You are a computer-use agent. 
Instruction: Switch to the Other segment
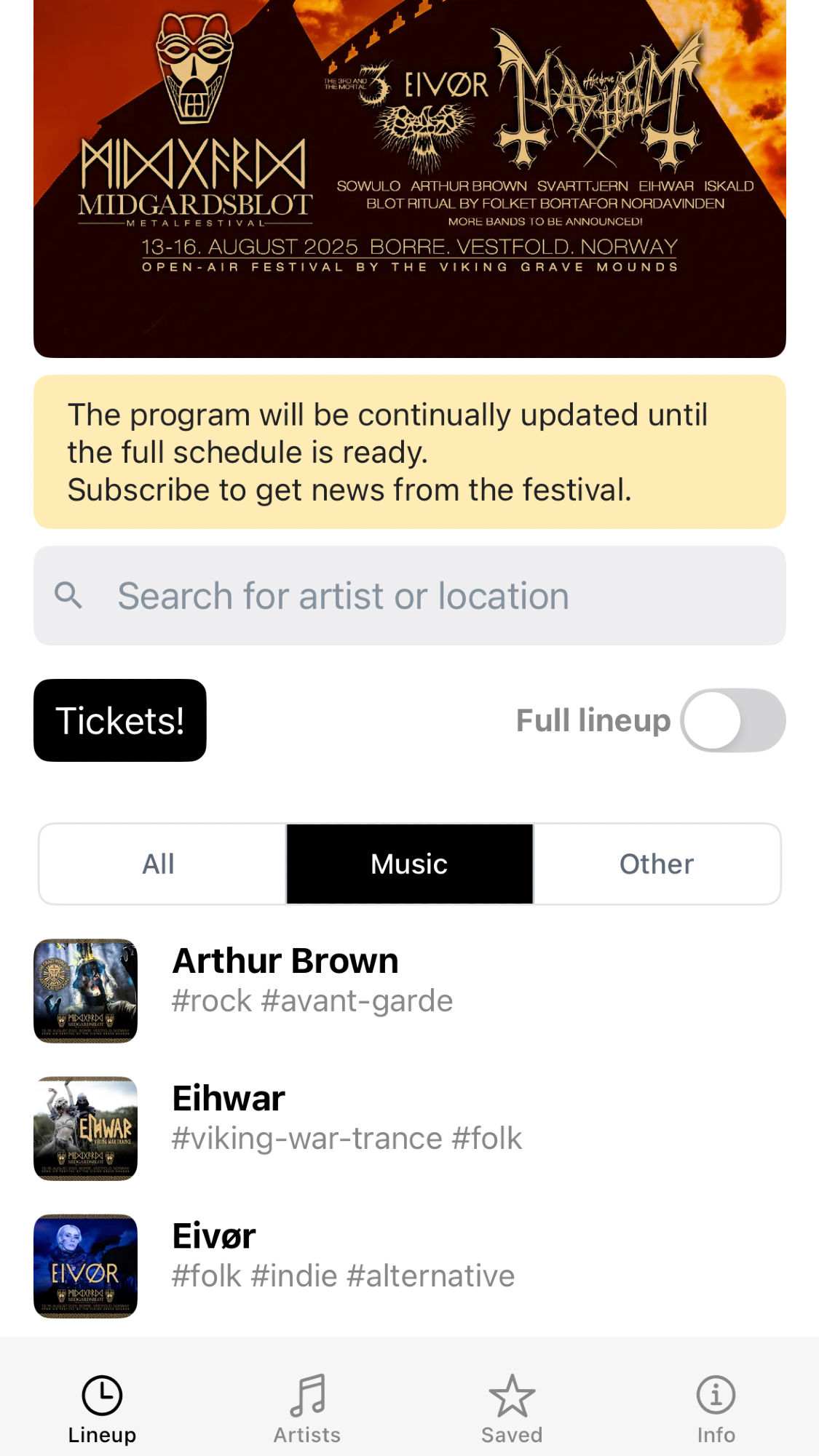(x=657, y=864)
